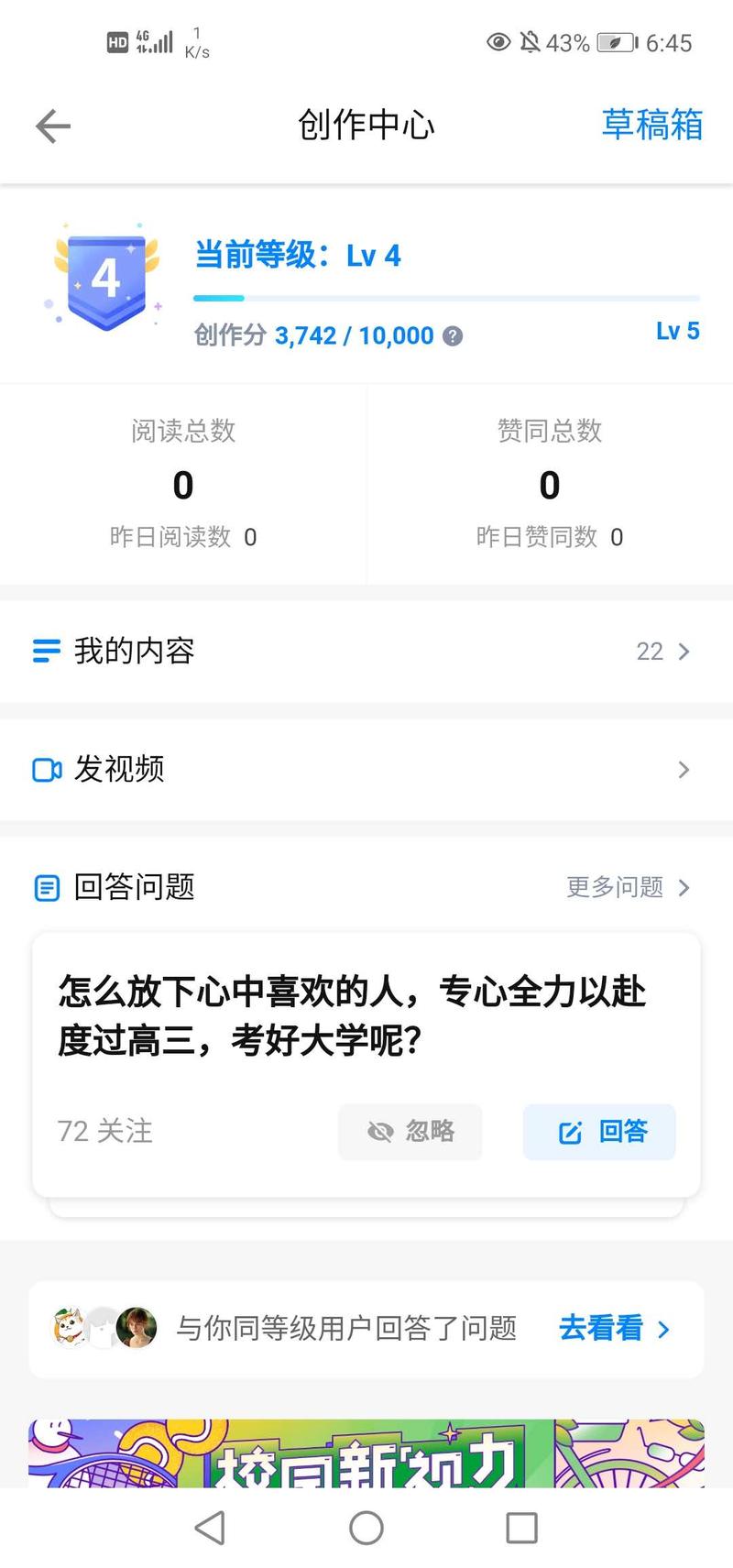
Task: Open 我的内容 via its list icon
Action: click(x=46, y=651)
